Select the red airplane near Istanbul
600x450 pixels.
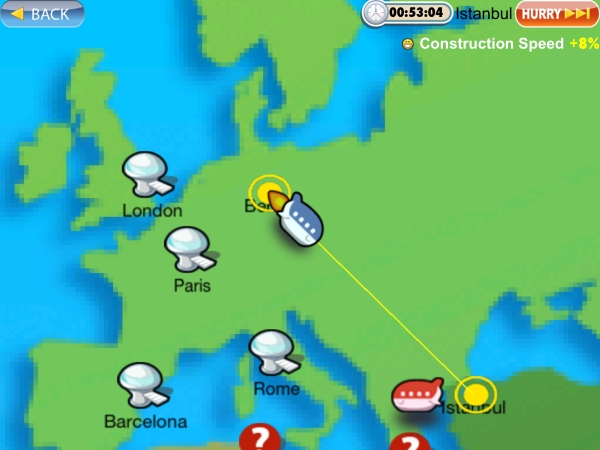point(417,396)
